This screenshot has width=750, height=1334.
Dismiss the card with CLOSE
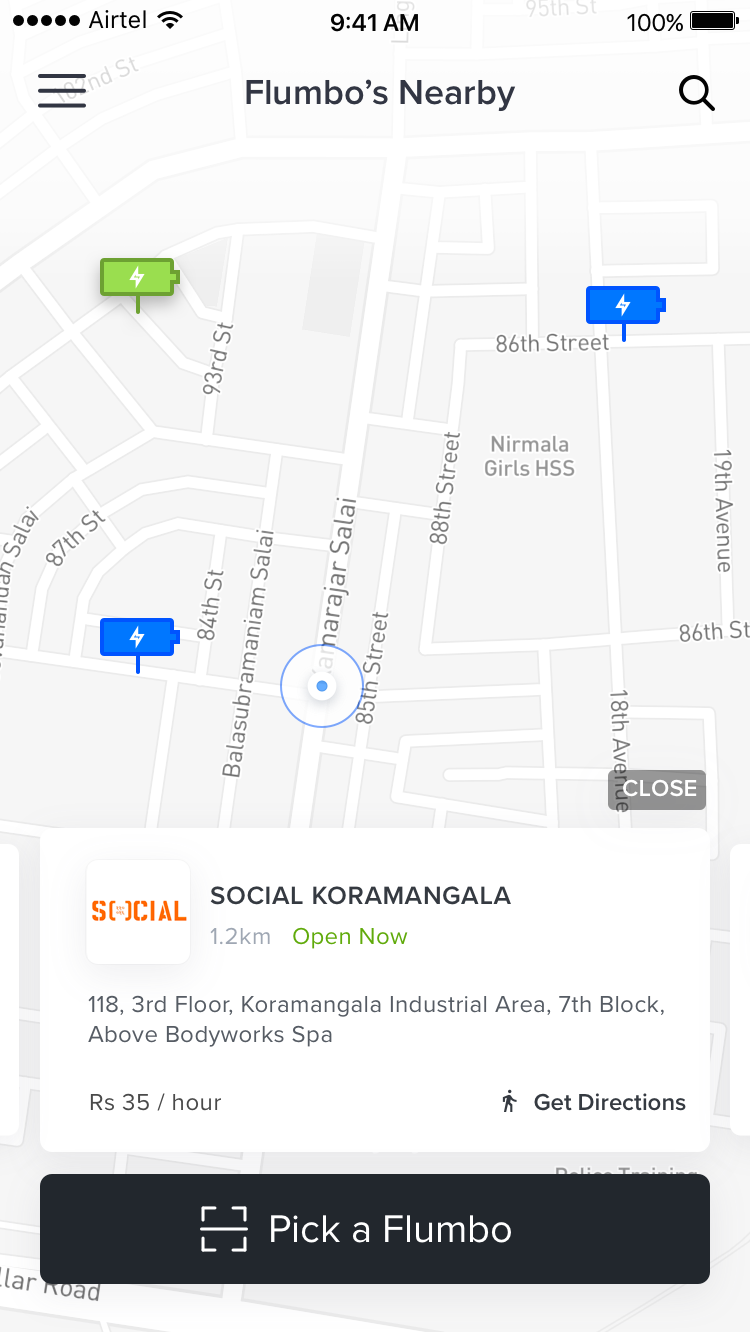(x=657, y=789)
